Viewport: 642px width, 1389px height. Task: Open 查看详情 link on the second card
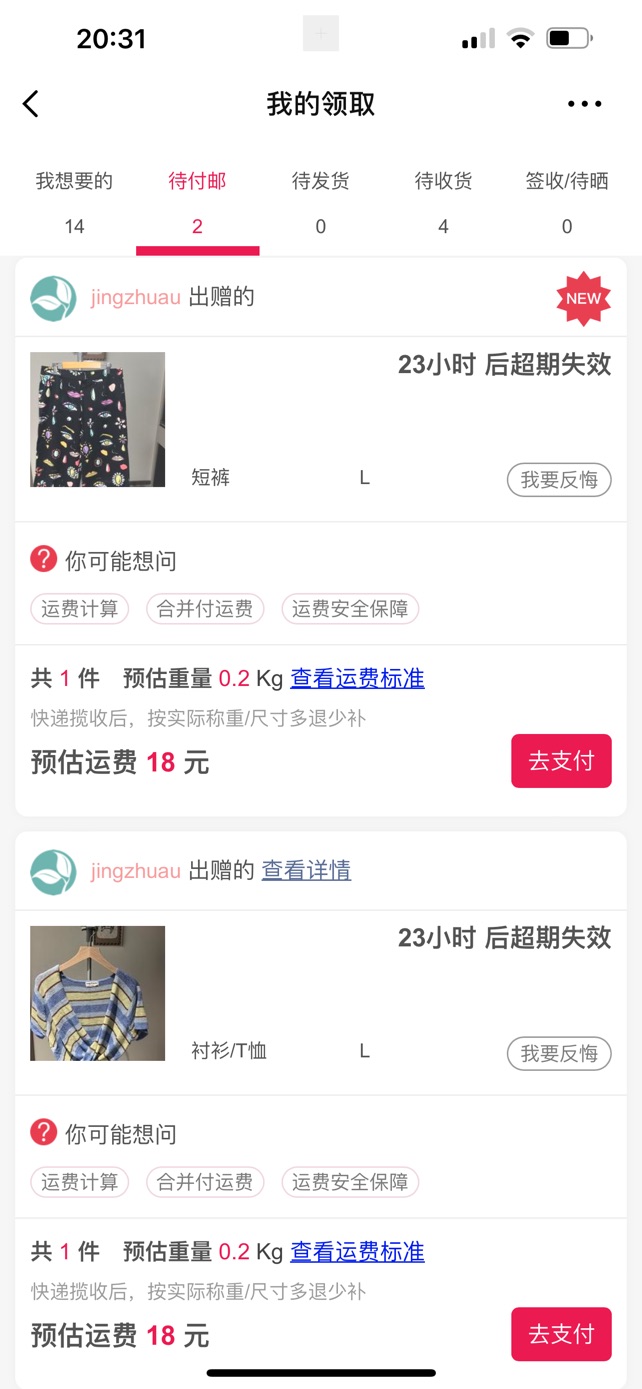[x=306, y=871]
